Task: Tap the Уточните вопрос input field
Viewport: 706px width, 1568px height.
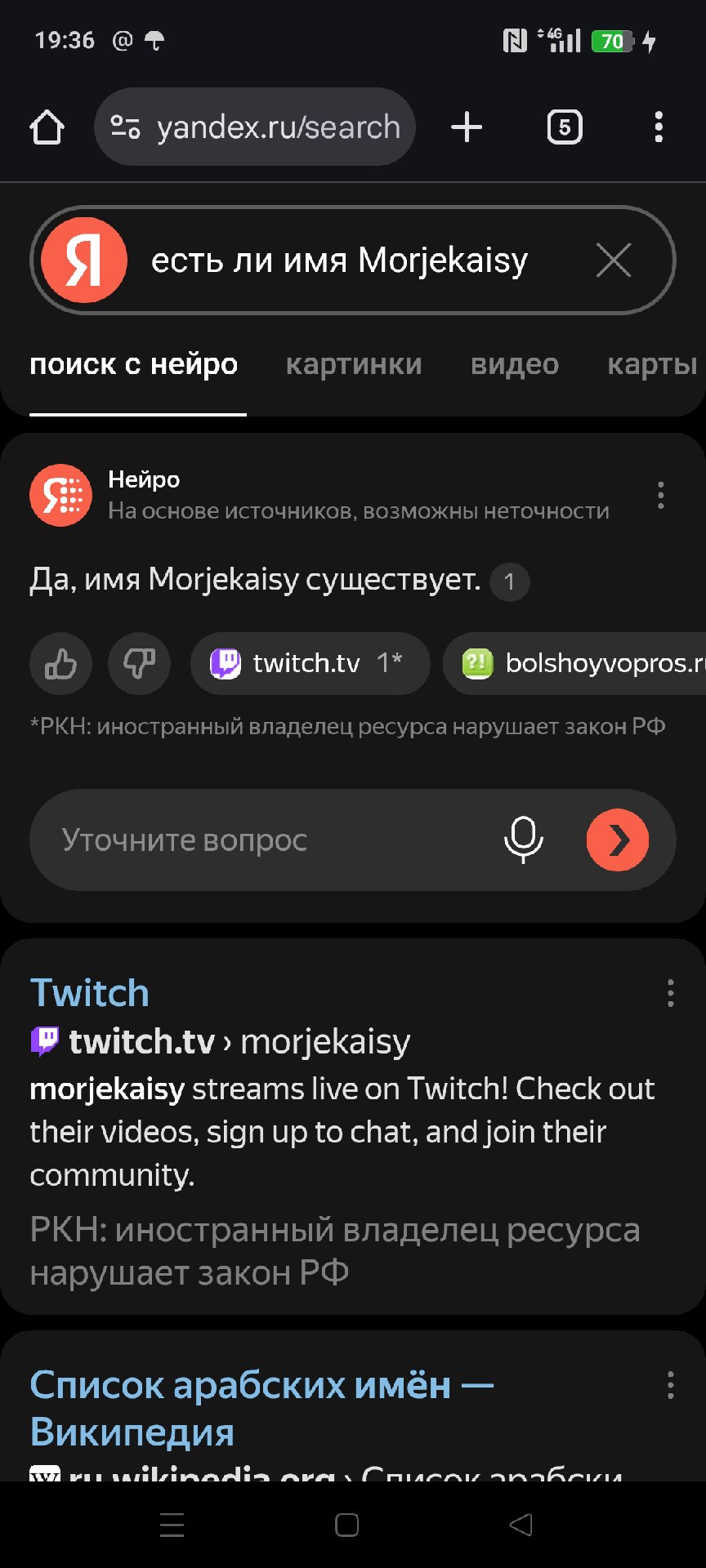Action: click(x=261, y=840)
